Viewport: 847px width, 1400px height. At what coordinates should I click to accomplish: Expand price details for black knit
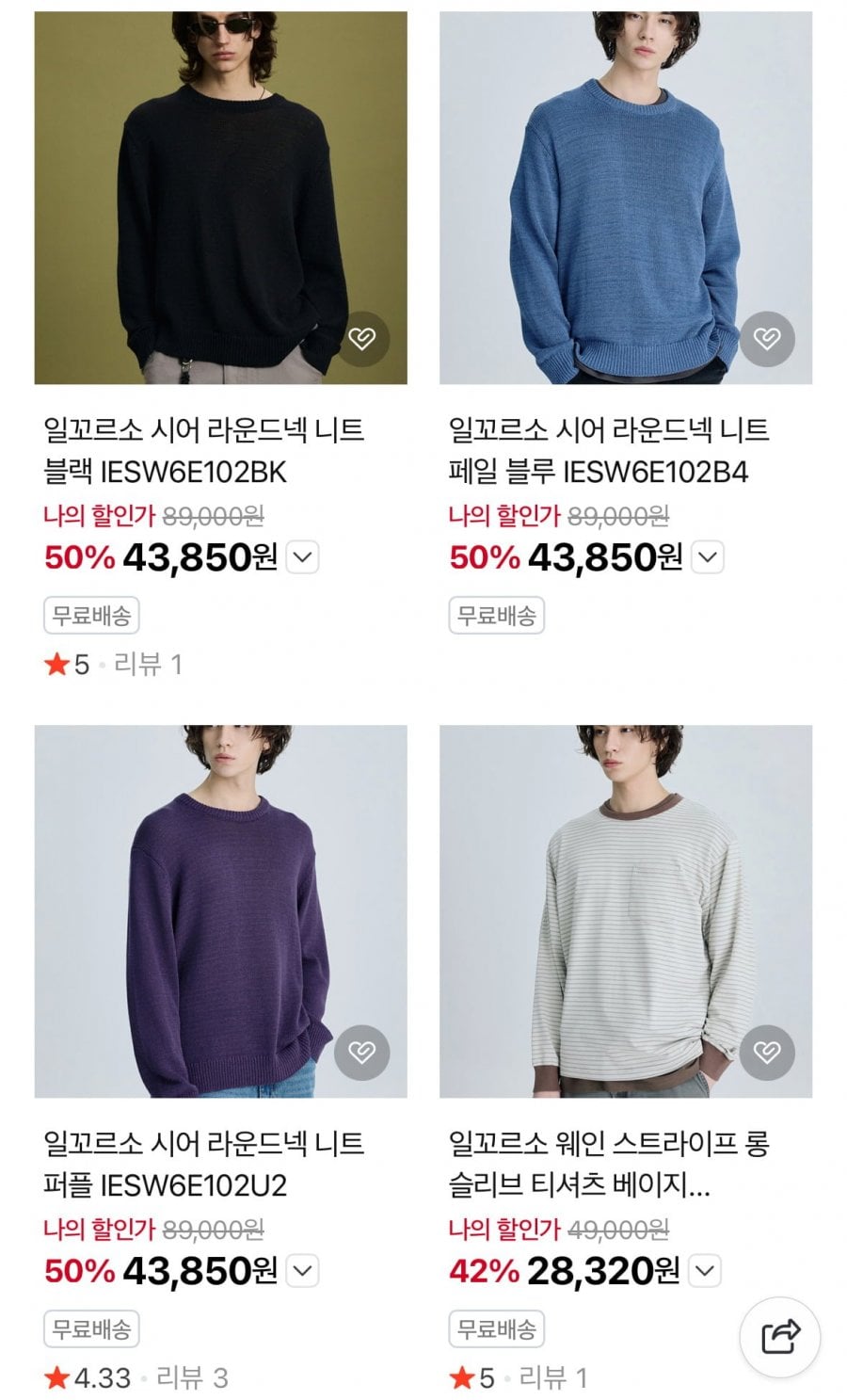[302, 557]
